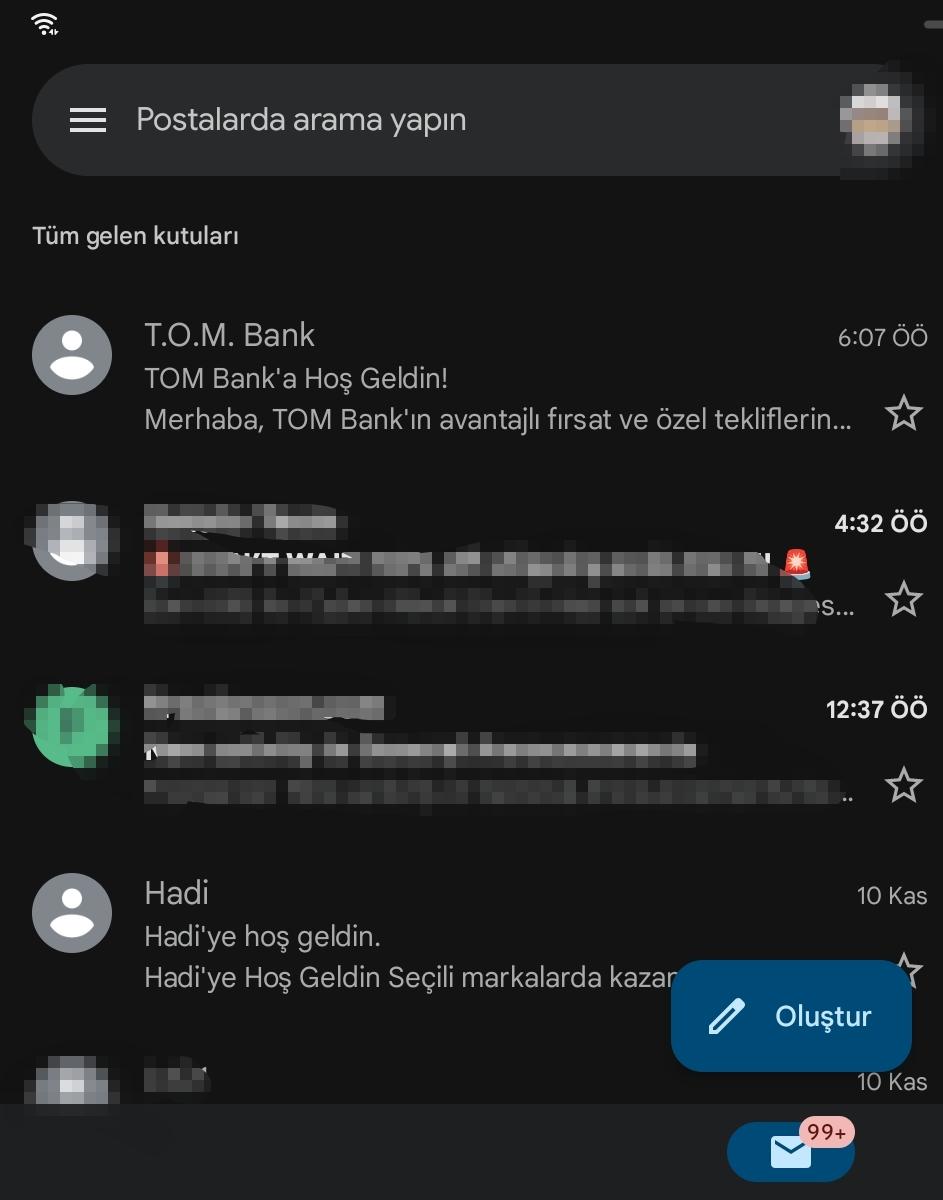Tap the Oluştur compose button
Viewport: 943px width, 1200px height.
point(790,1015)
